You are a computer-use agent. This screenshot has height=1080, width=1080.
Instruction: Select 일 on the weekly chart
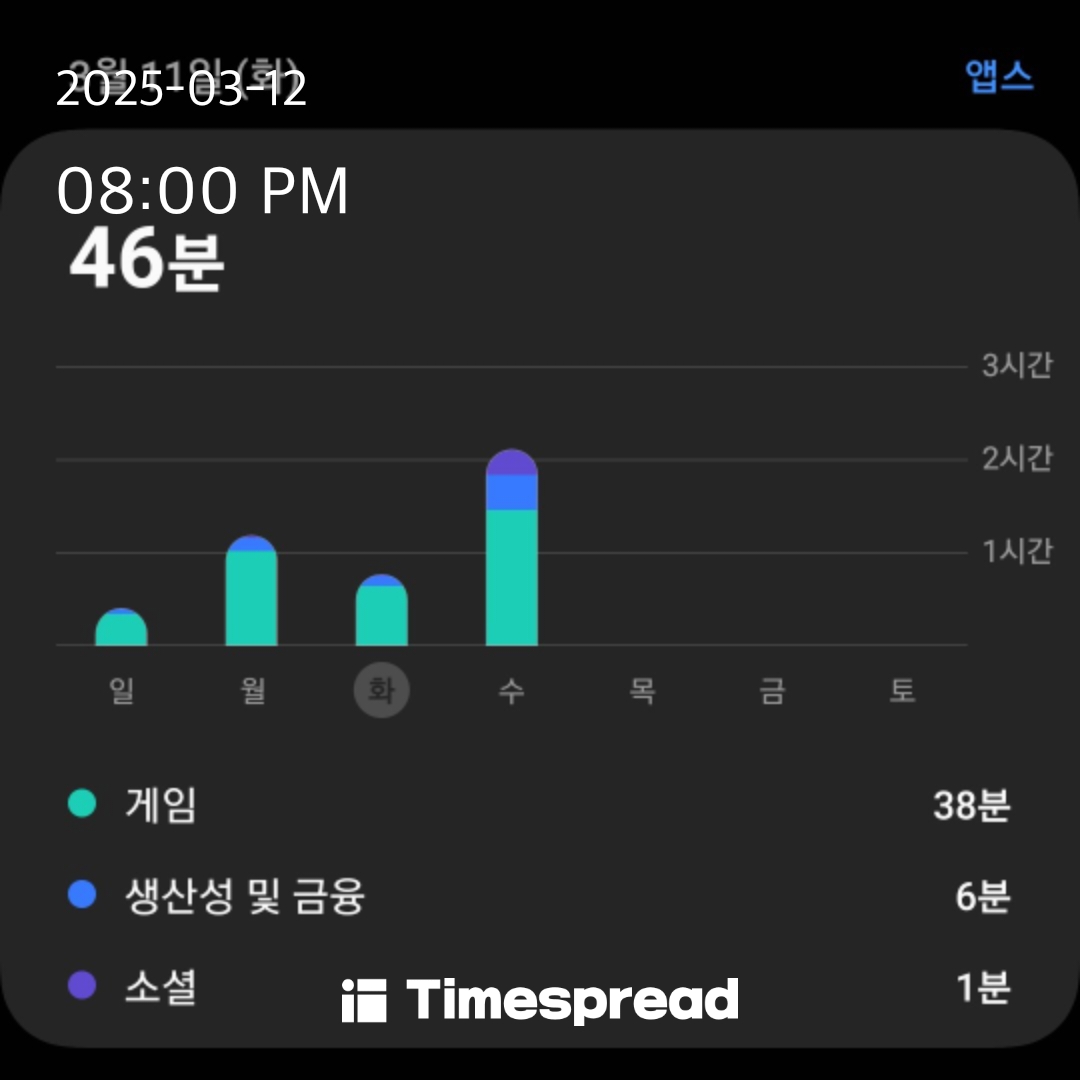121,691
